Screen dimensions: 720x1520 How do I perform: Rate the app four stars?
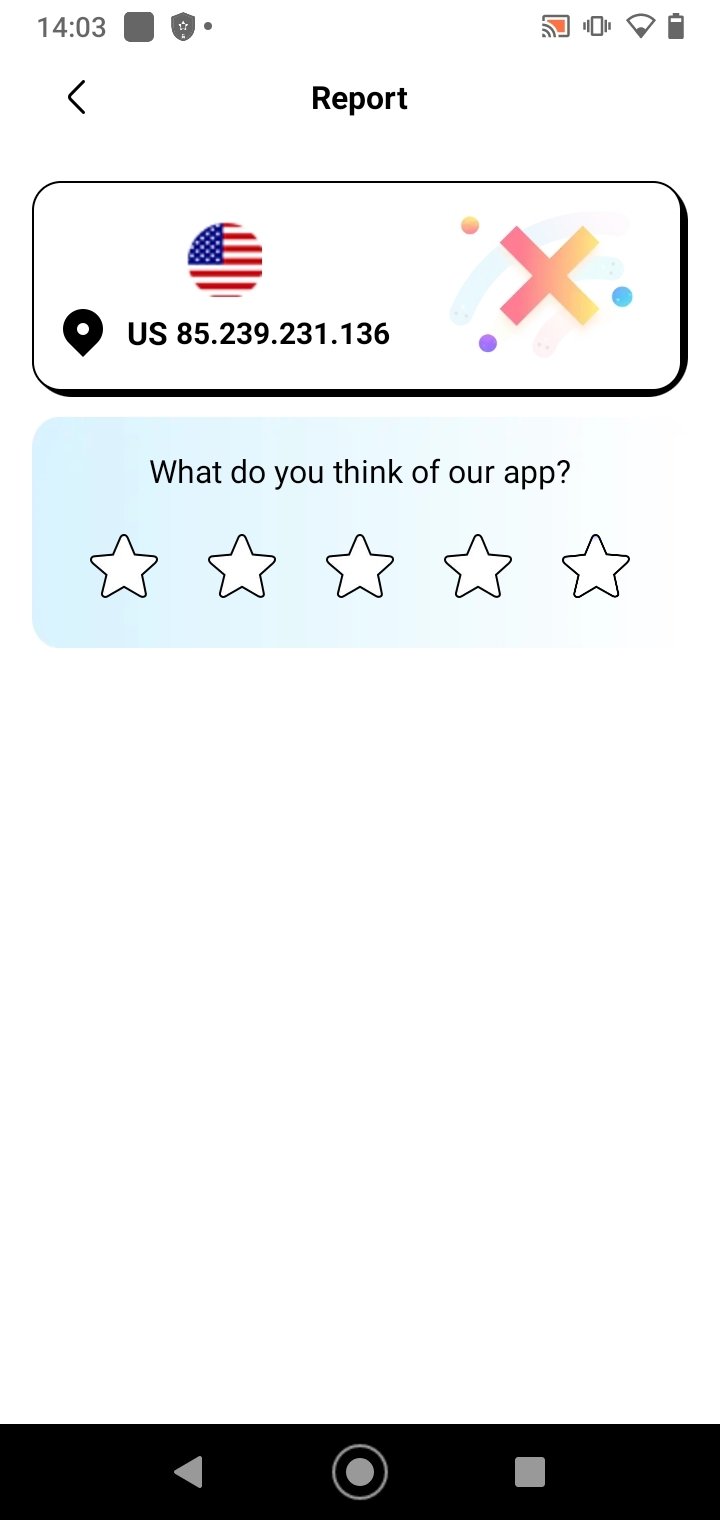[478, 567]
